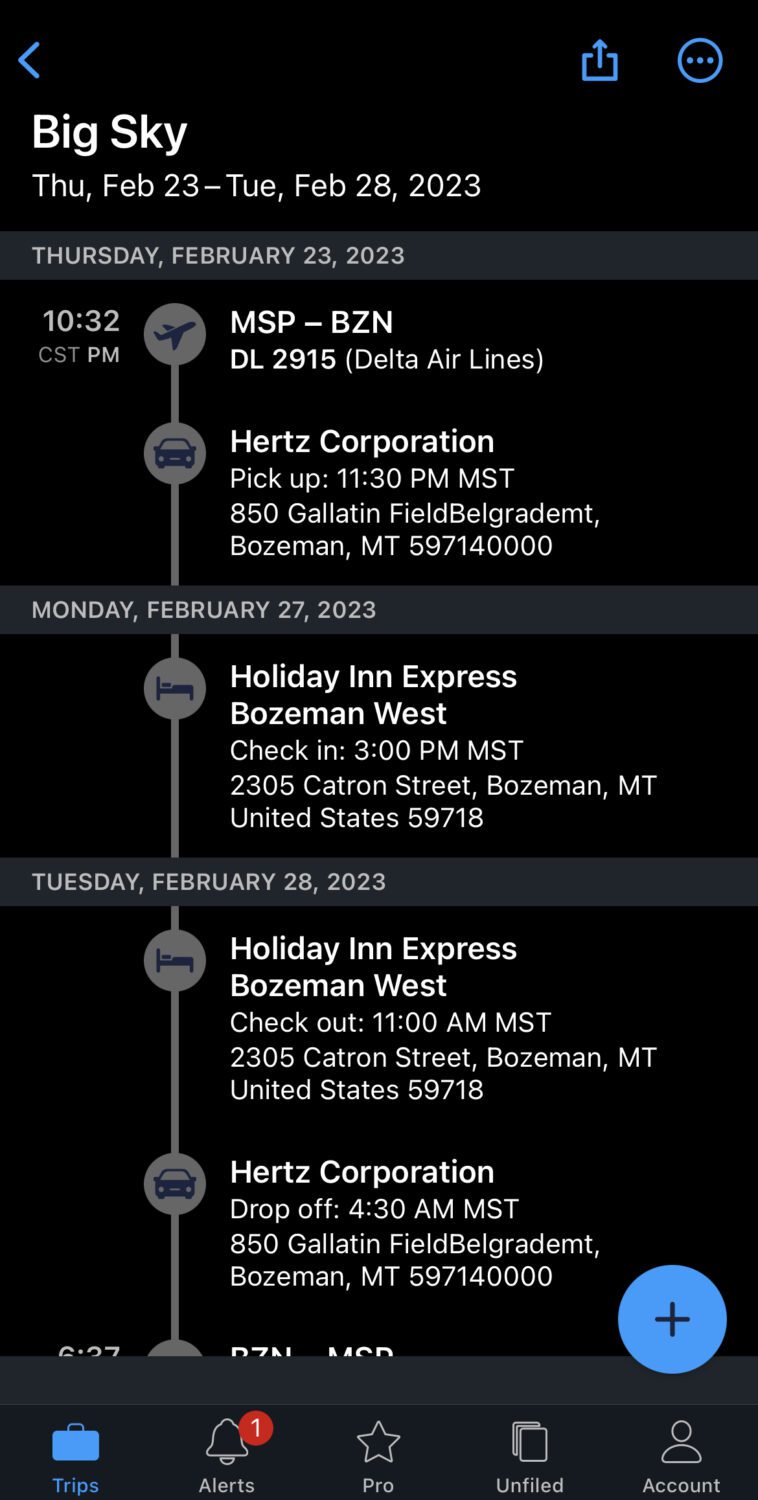Viewport: 758px width, 1500px height.
Task: Tap the Big Sky trip title
Action: pos(109,131)
